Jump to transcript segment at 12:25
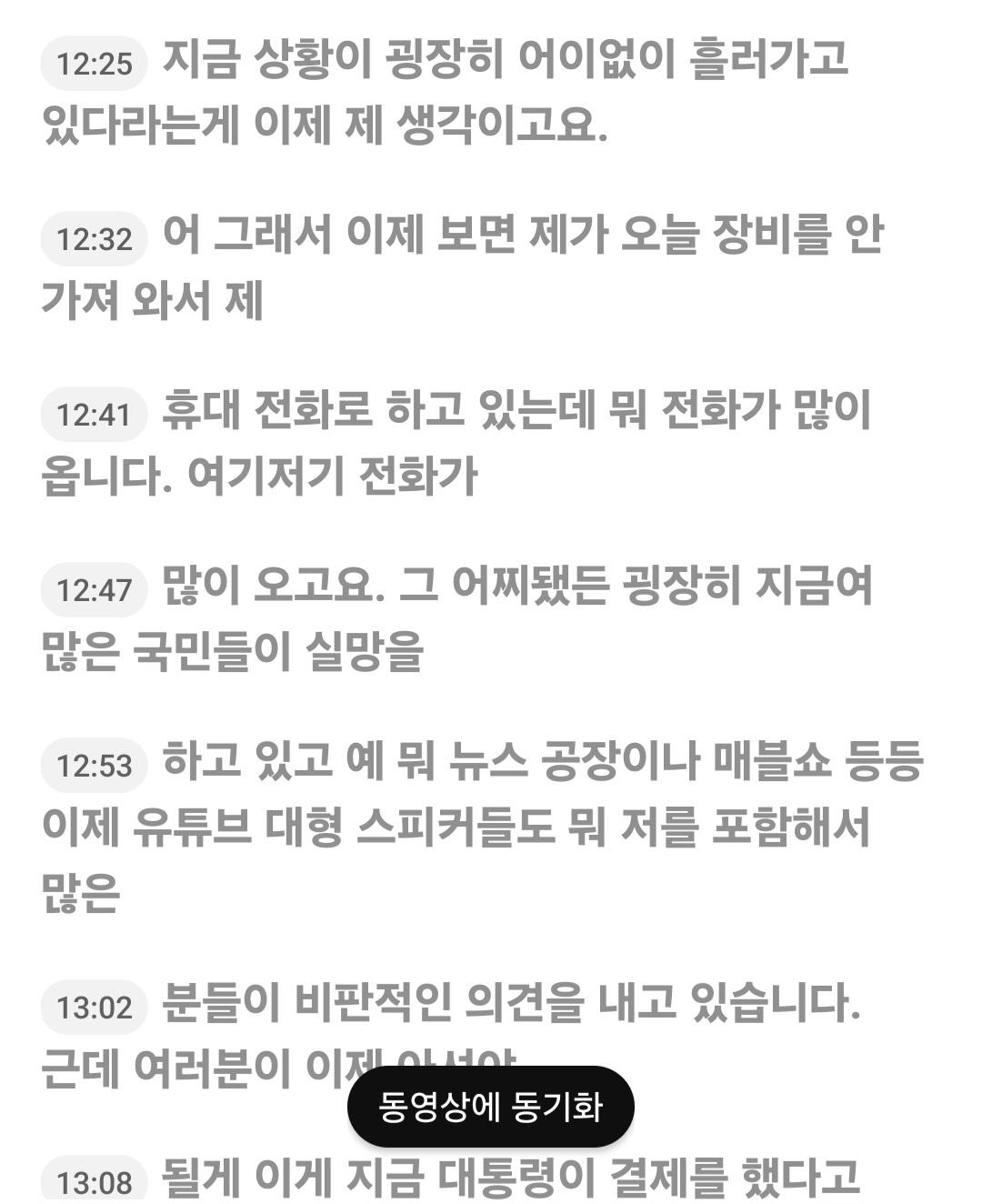Image resolution: width=982 pixels, height=1204 pixels. 95,64
